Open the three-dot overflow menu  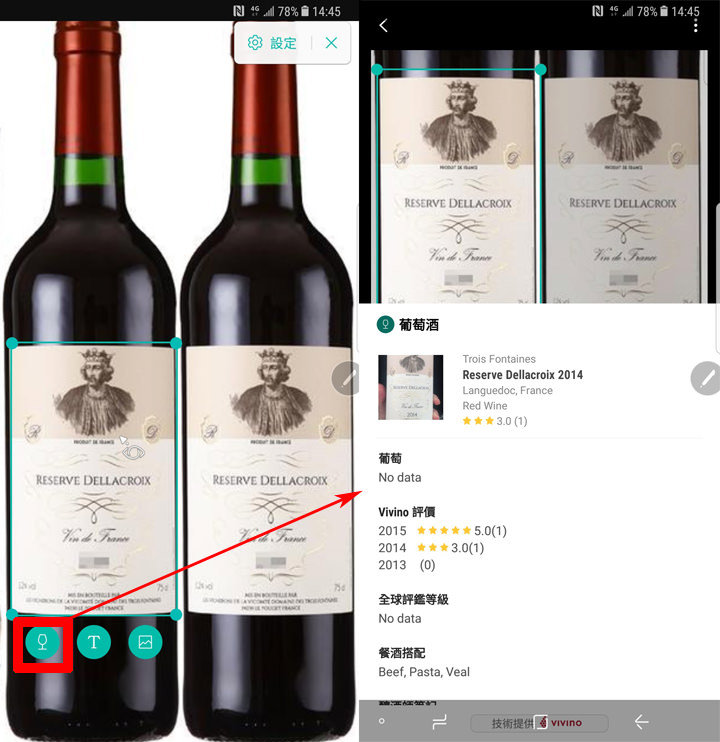[x=696, y=26]
